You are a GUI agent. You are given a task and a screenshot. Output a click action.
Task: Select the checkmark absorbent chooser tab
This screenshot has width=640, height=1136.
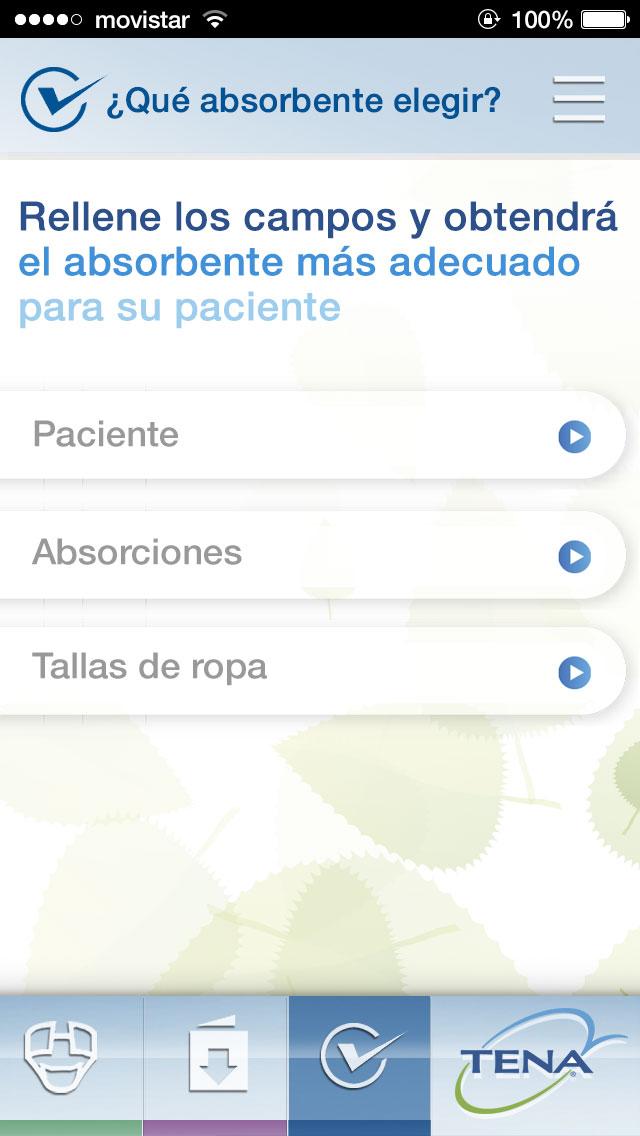point(359,1062)
